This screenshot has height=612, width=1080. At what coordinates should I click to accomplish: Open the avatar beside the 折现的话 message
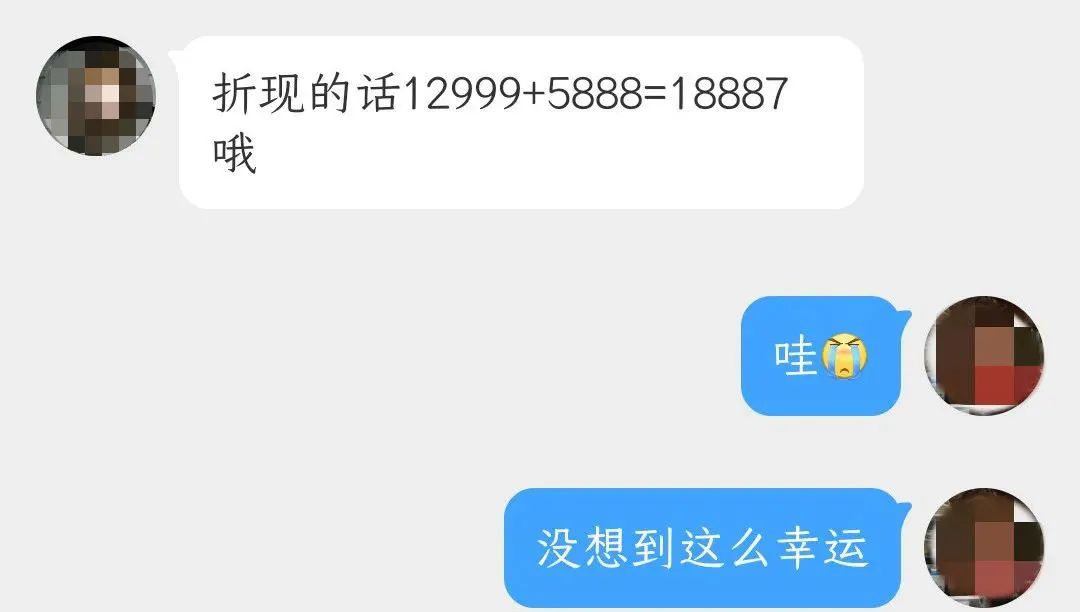point(96,96)
